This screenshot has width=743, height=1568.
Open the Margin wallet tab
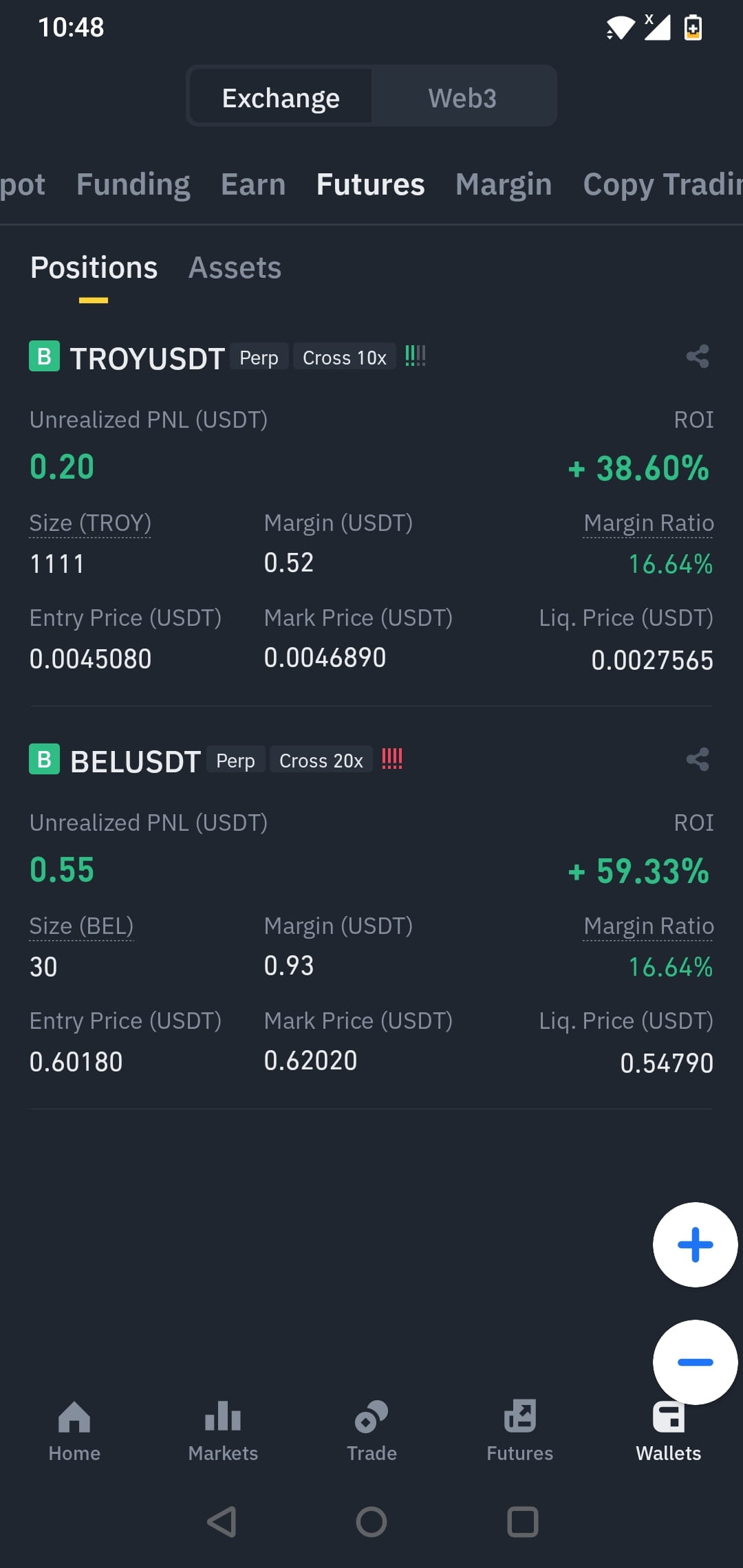504,184
